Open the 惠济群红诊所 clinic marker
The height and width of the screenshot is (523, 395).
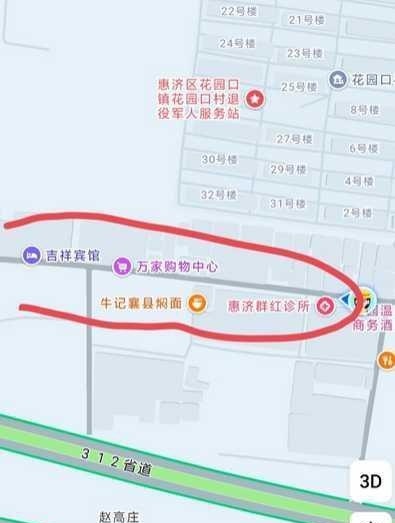point(325,306)
